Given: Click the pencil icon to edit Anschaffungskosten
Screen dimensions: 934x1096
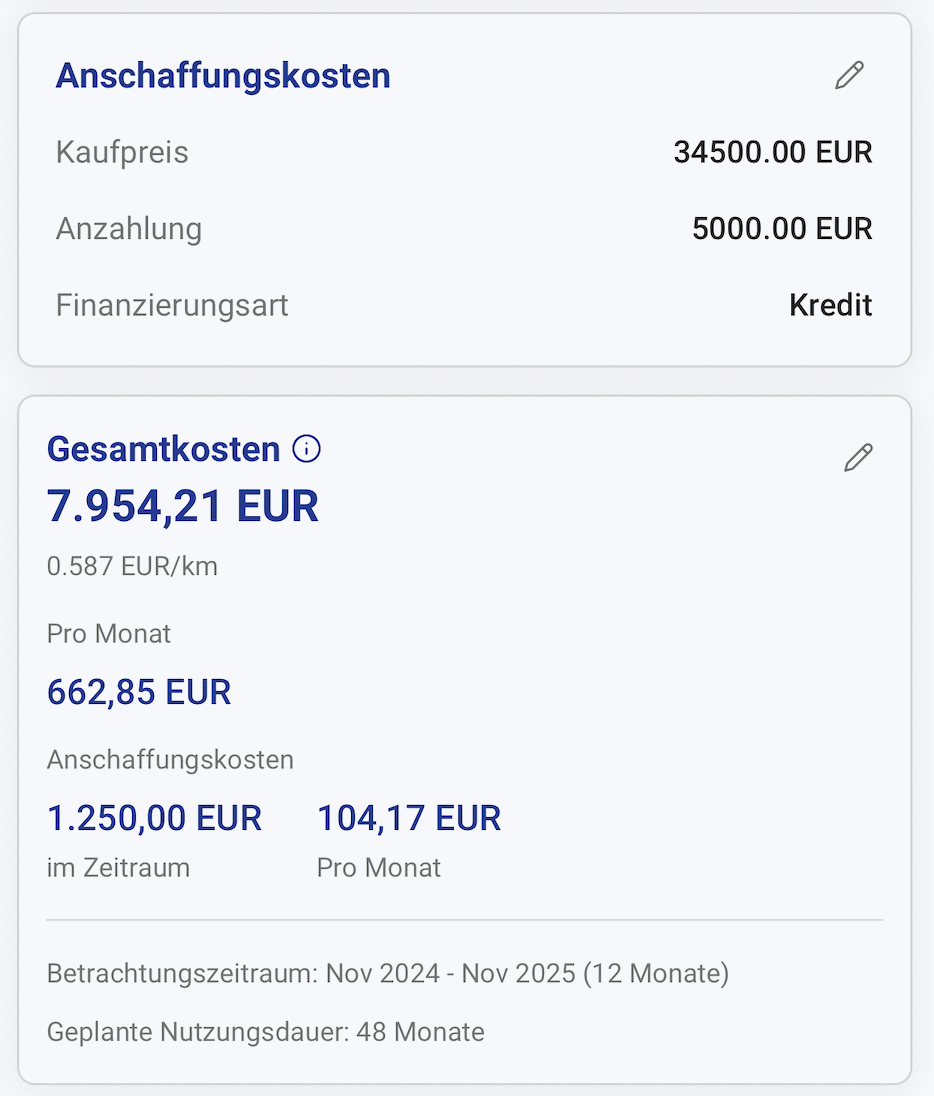Looking at the screenshot, I should click(x=848, y=74).
